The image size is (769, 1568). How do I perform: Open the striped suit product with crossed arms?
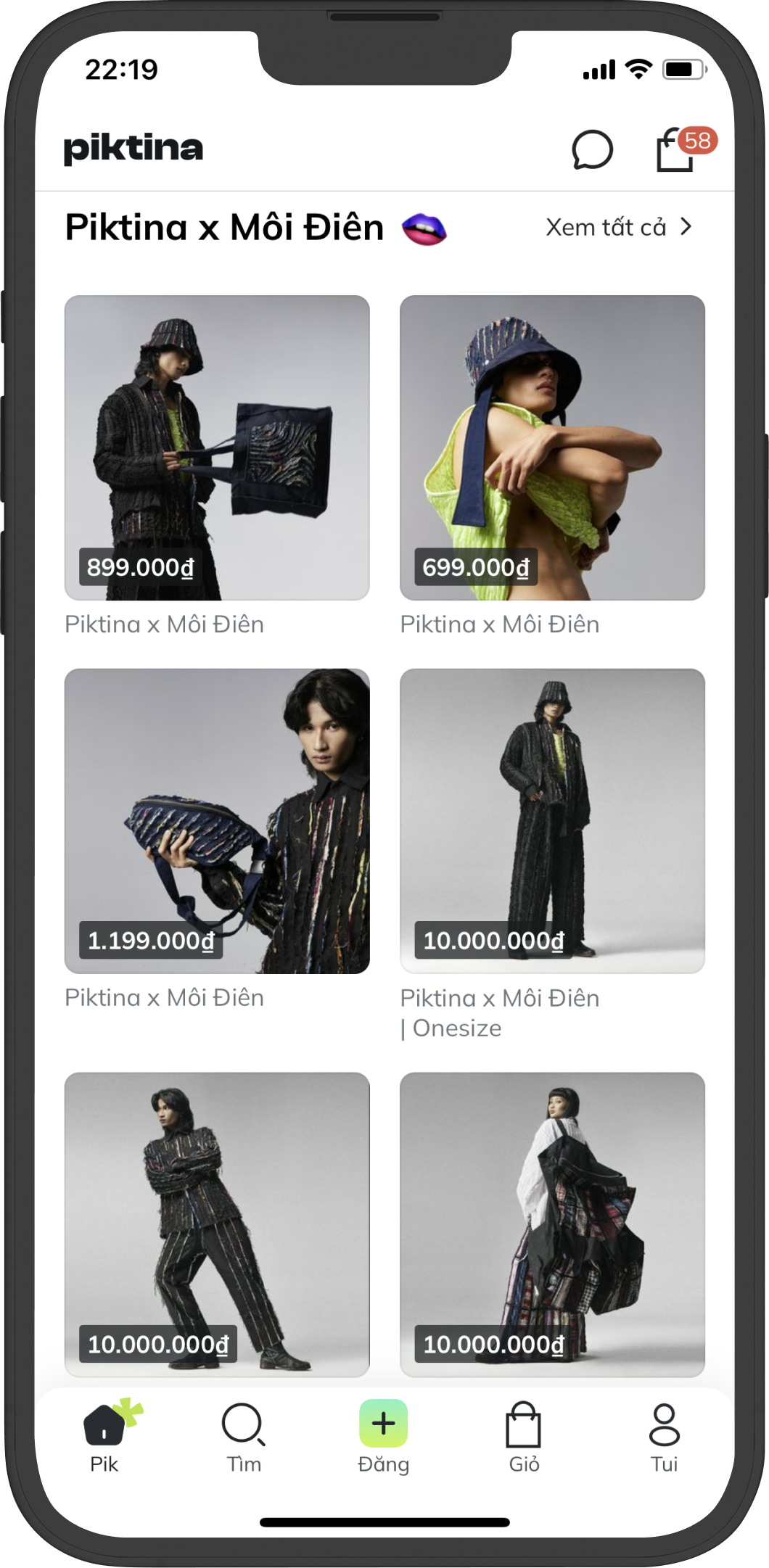click(x=217, y=1224)
